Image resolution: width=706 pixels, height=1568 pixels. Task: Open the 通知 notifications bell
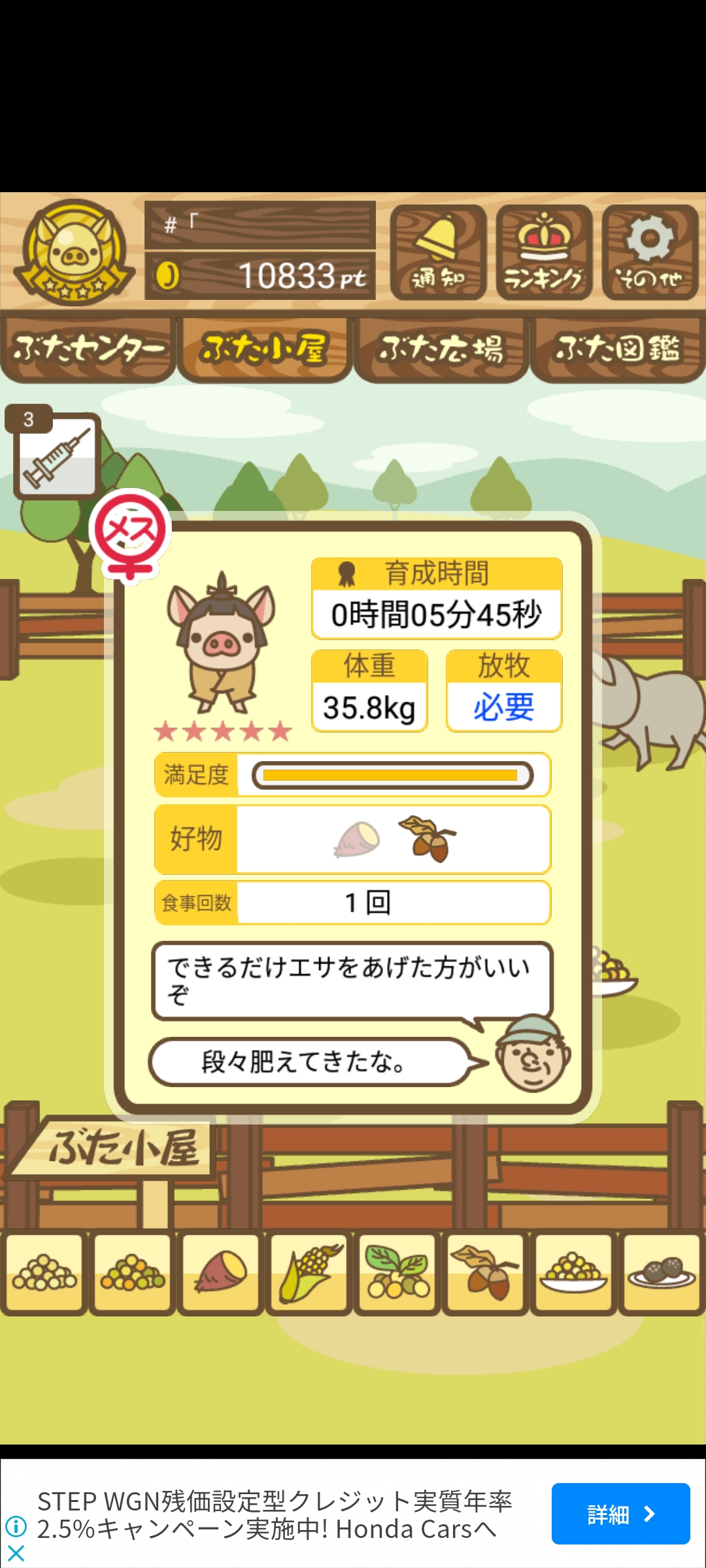tap(438, 253)
